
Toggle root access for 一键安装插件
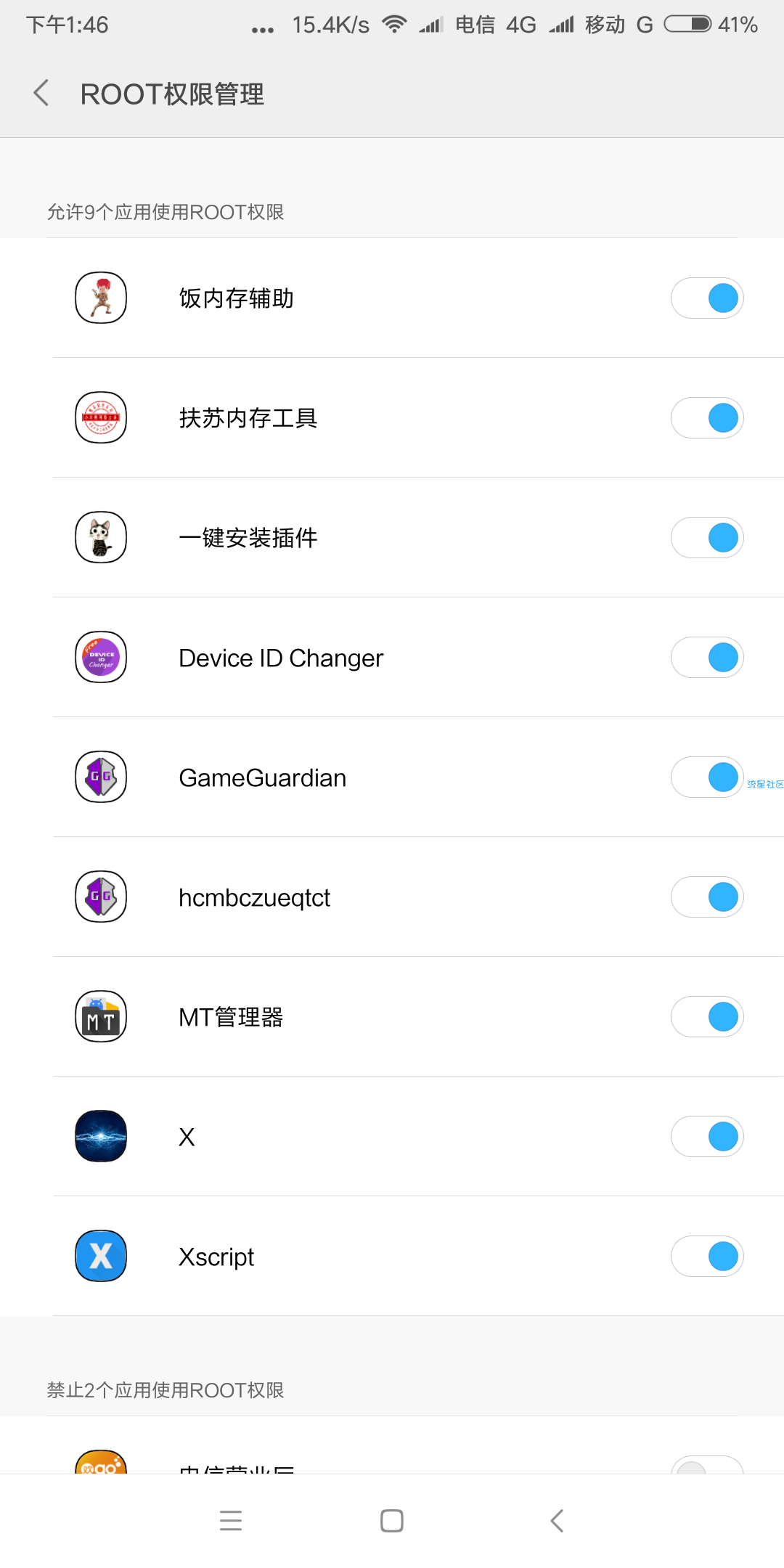pyautogui.click(x=706, y=538)
